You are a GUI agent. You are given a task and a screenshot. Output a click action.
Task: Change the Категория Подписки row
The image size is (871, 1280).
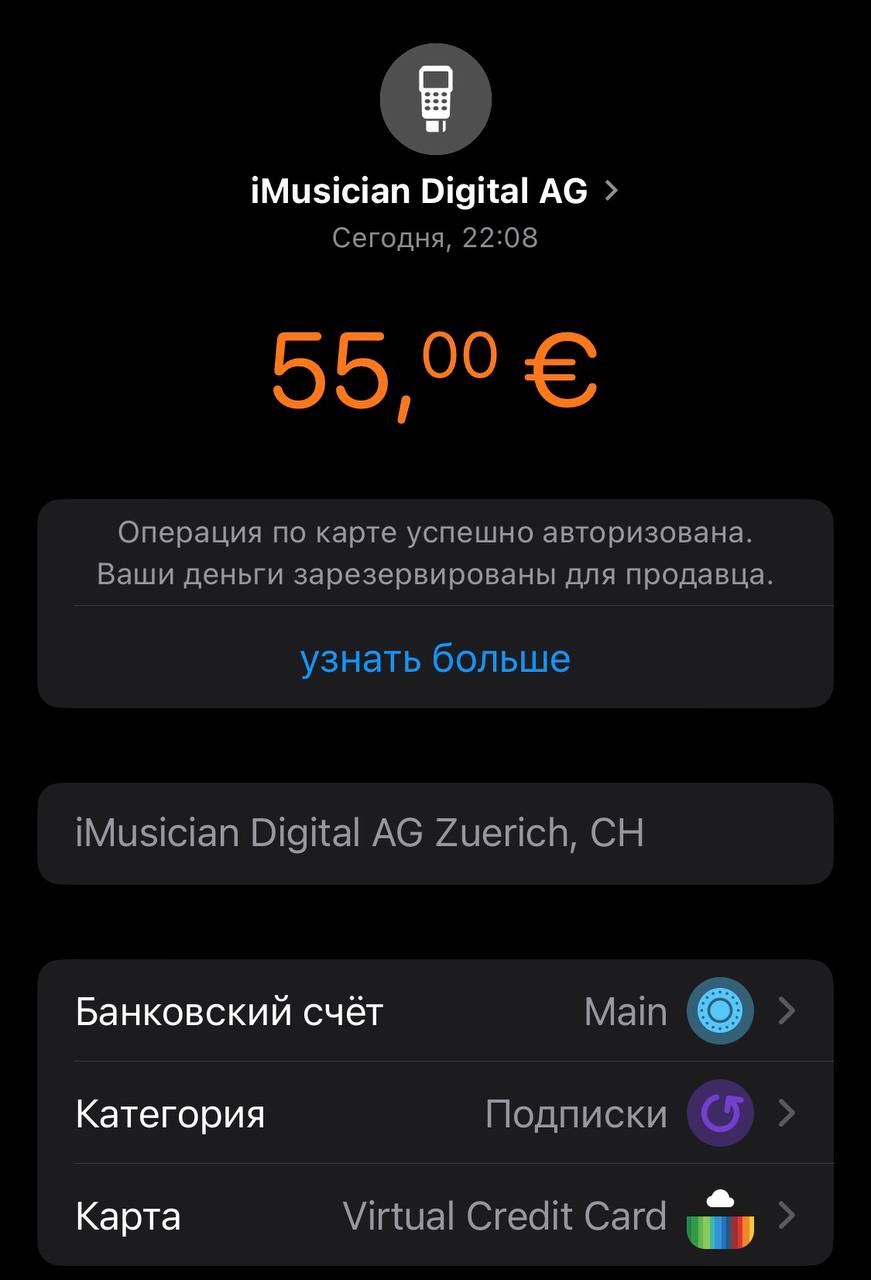(x=435, y=1114)
